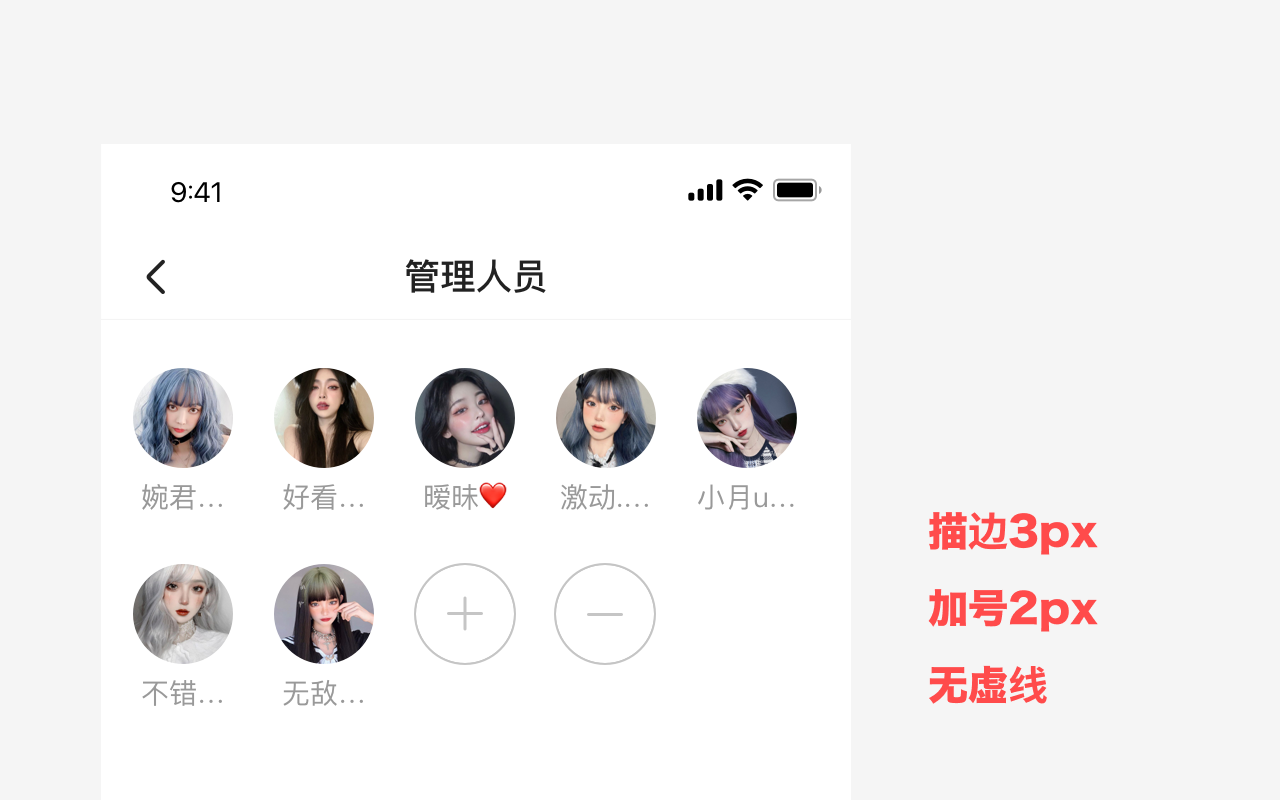Viewport: 1280px width, 800px height.
Task: Add a new manager with plus button
Action: pyautogui.click(x=465, y=614)
